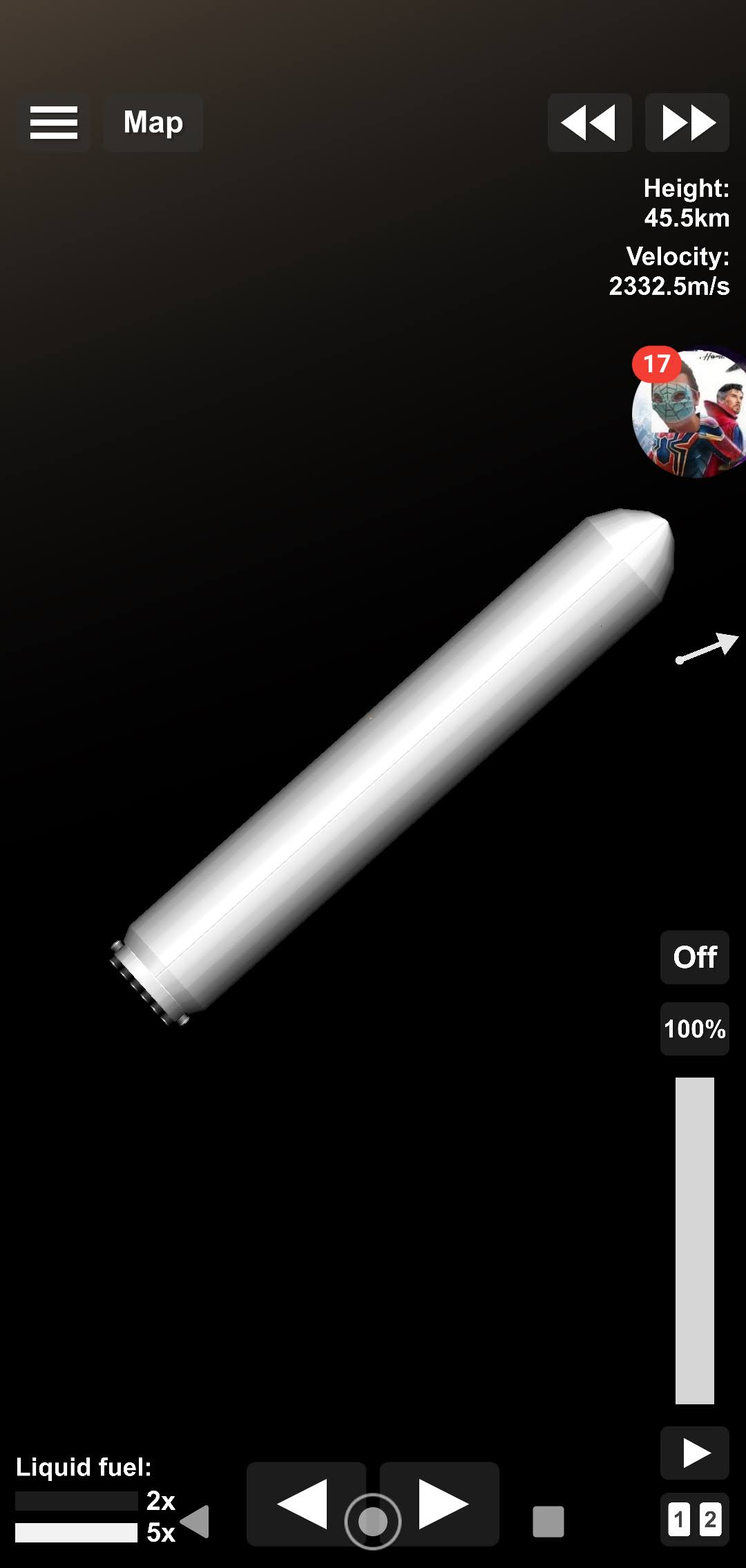Select stage 1 button
Image resolution: width=746 pixels, height=1568 pixels.
[679, 1520]
